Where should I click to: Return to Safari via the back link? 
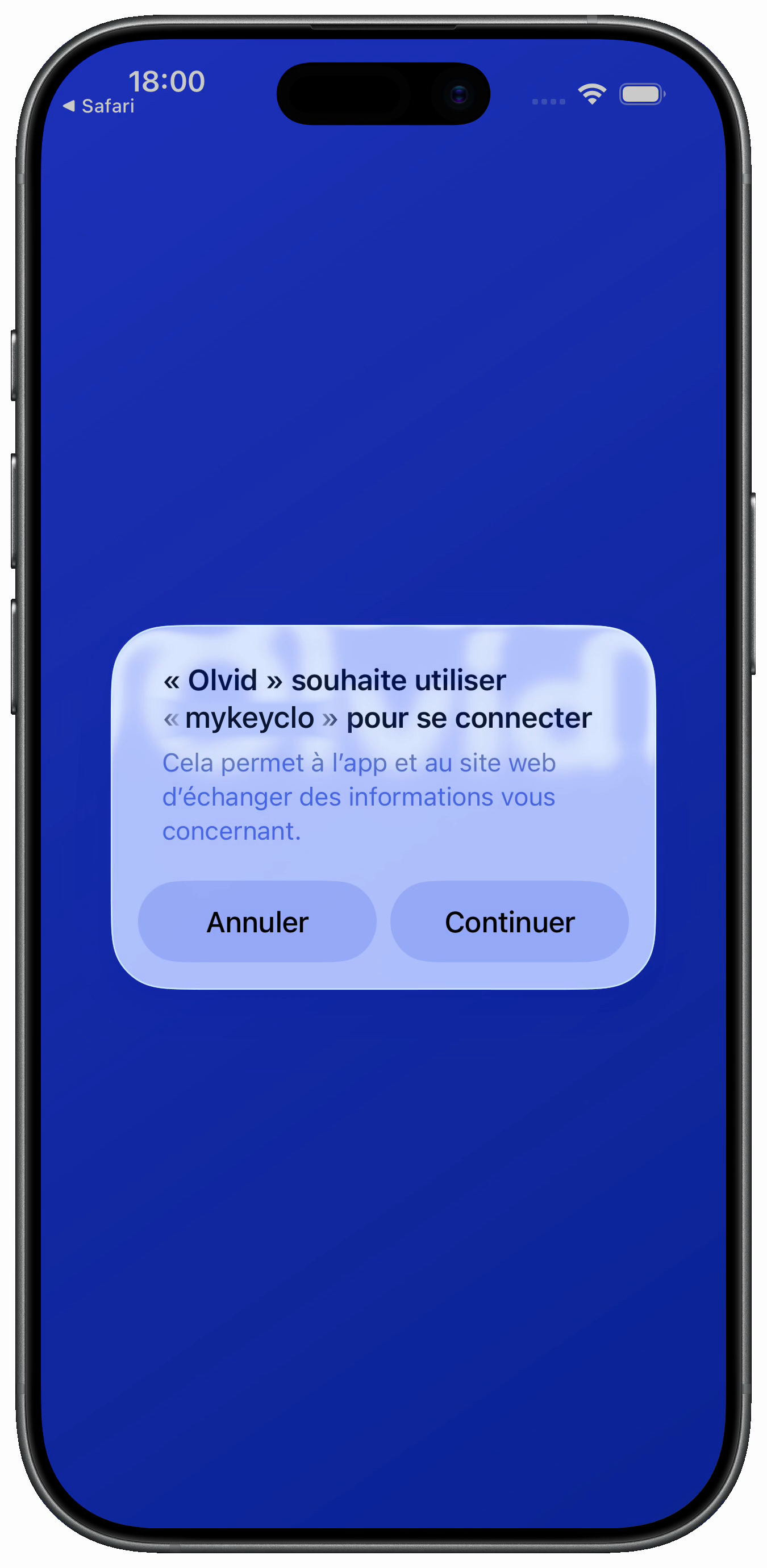99,107
